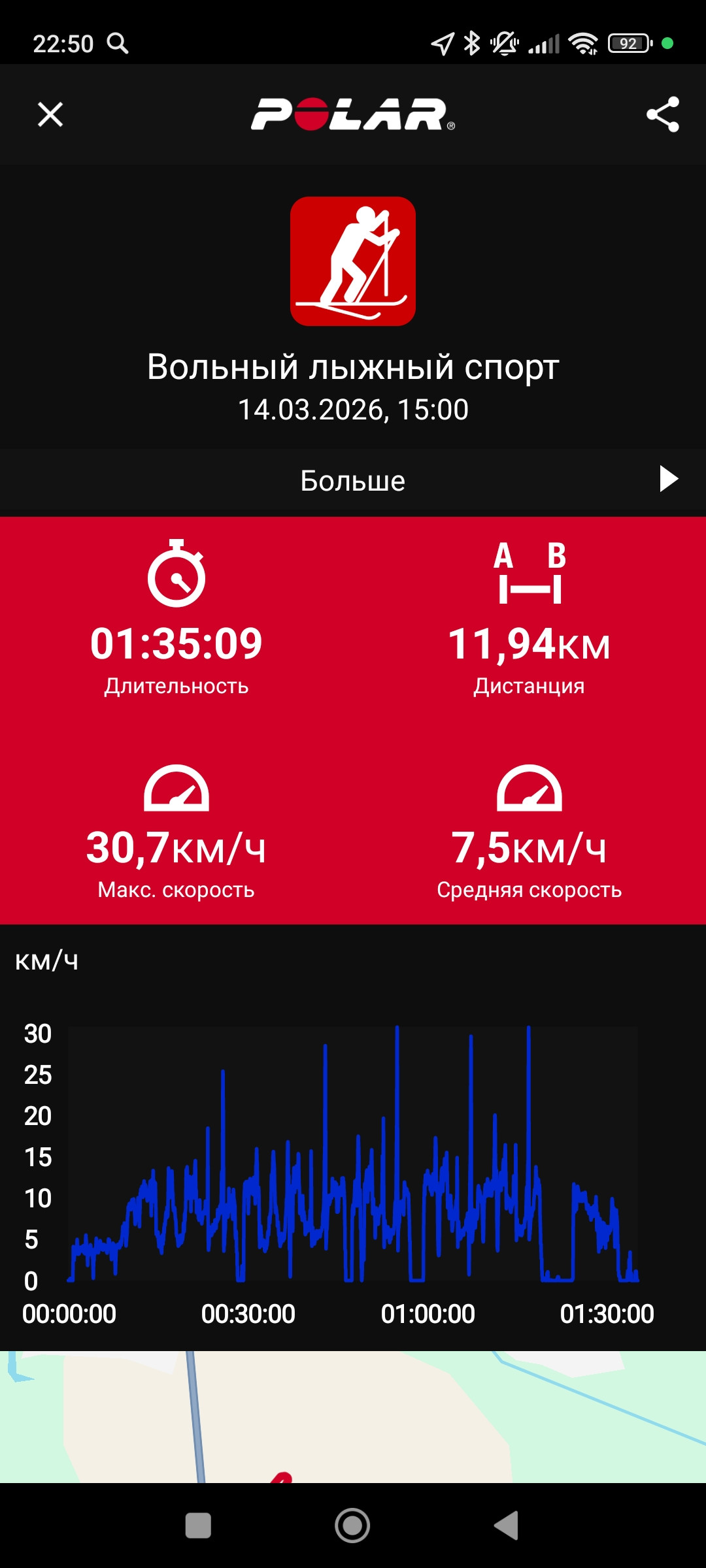This screenshot has width=706, height=1568.
Task: Go back with the system back button
Action: (x=507, y=1526)
